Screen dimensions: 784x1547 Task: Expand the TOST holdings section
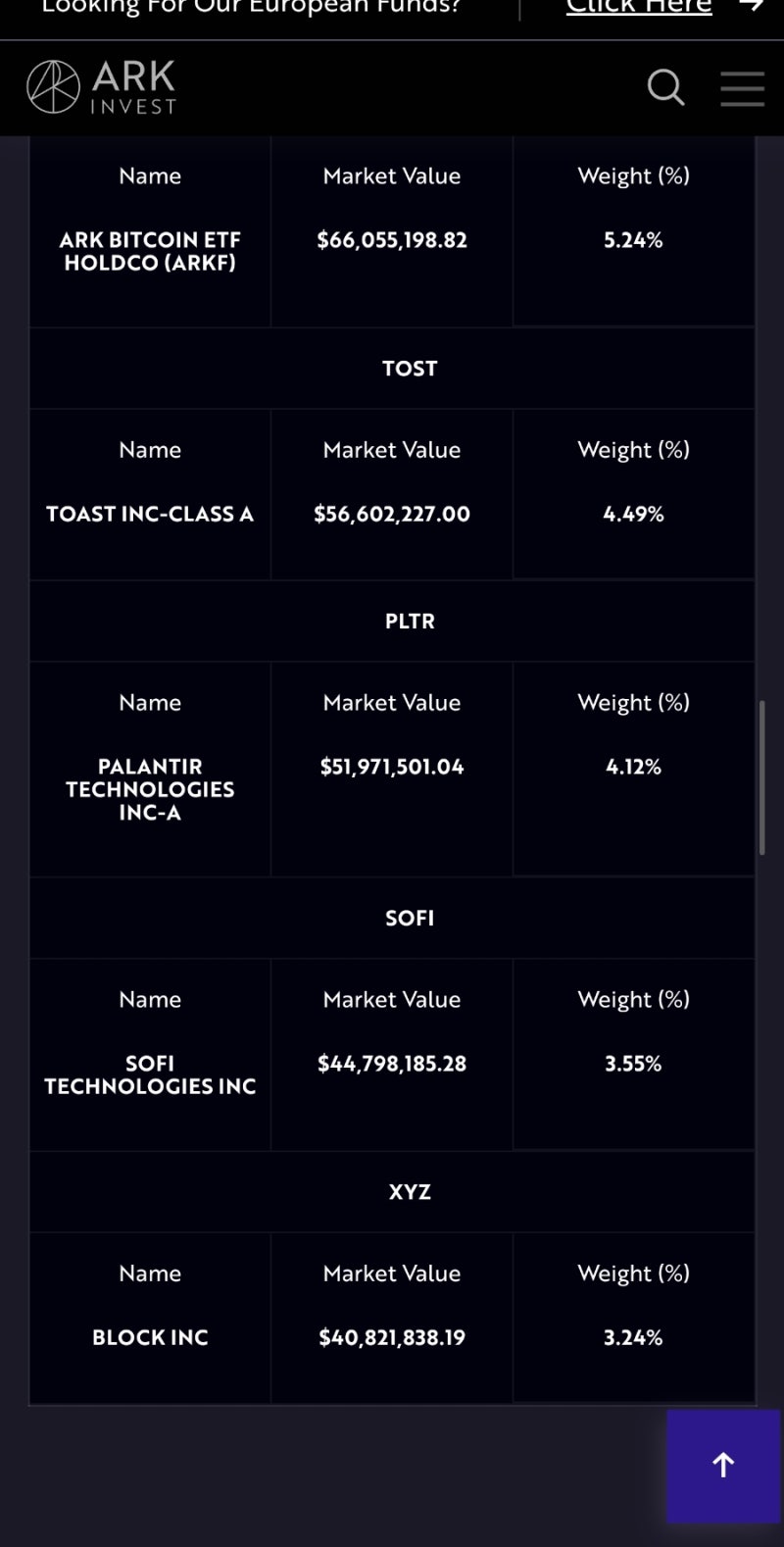click(410, 369)
